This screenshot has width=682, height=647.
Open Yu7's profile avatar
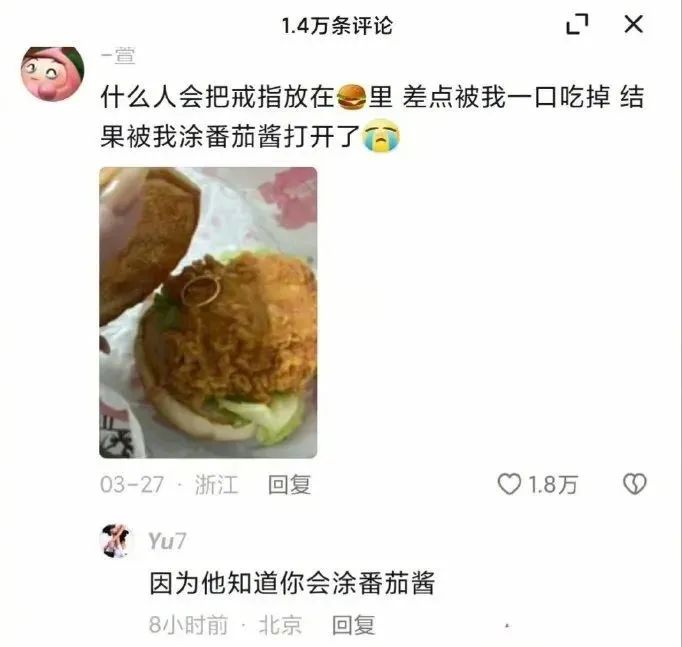[x=115, y=541]
